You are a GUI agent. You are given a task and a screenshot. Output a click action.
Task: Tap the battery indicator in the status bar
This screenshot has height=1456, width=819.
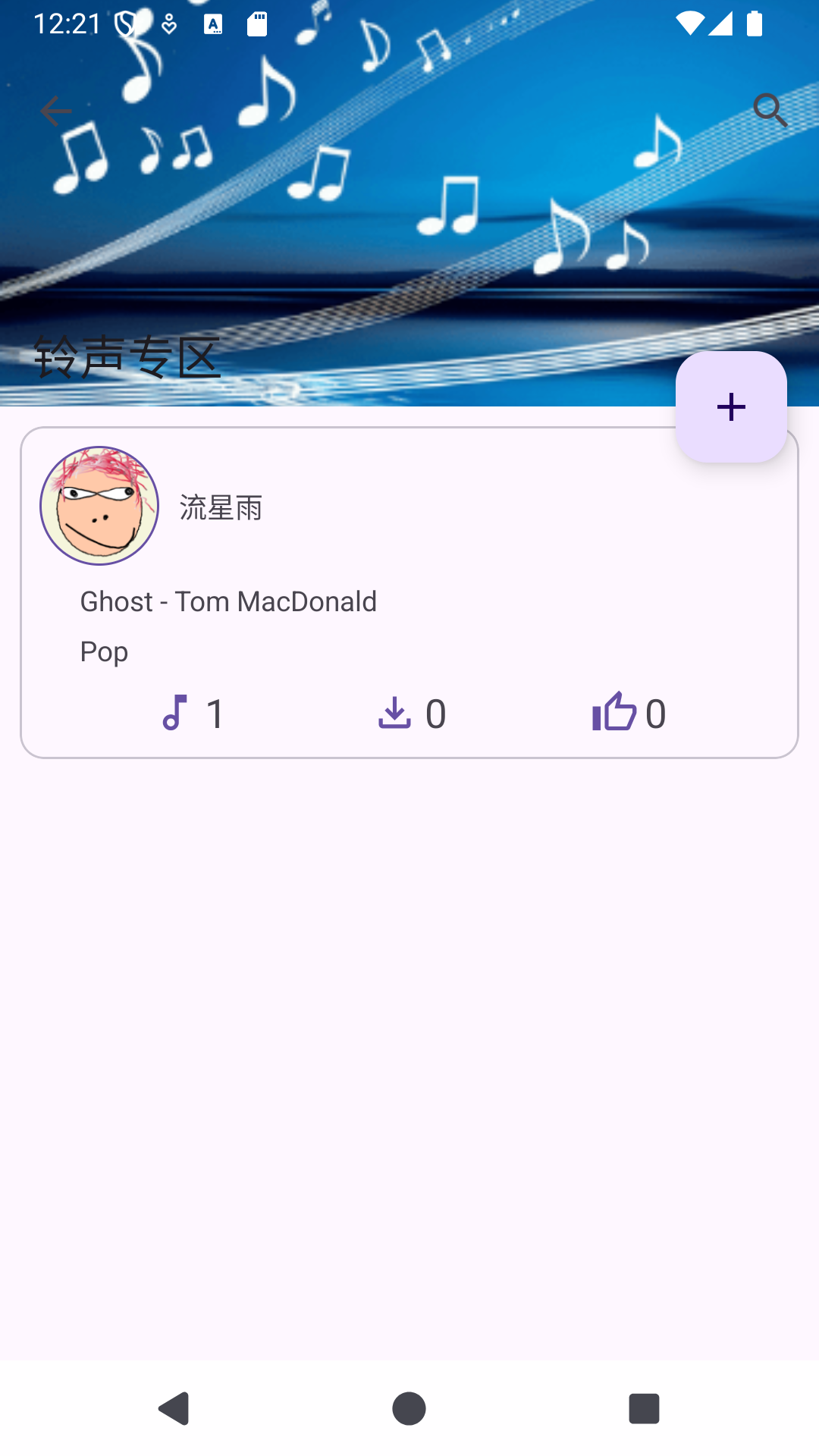755,24
